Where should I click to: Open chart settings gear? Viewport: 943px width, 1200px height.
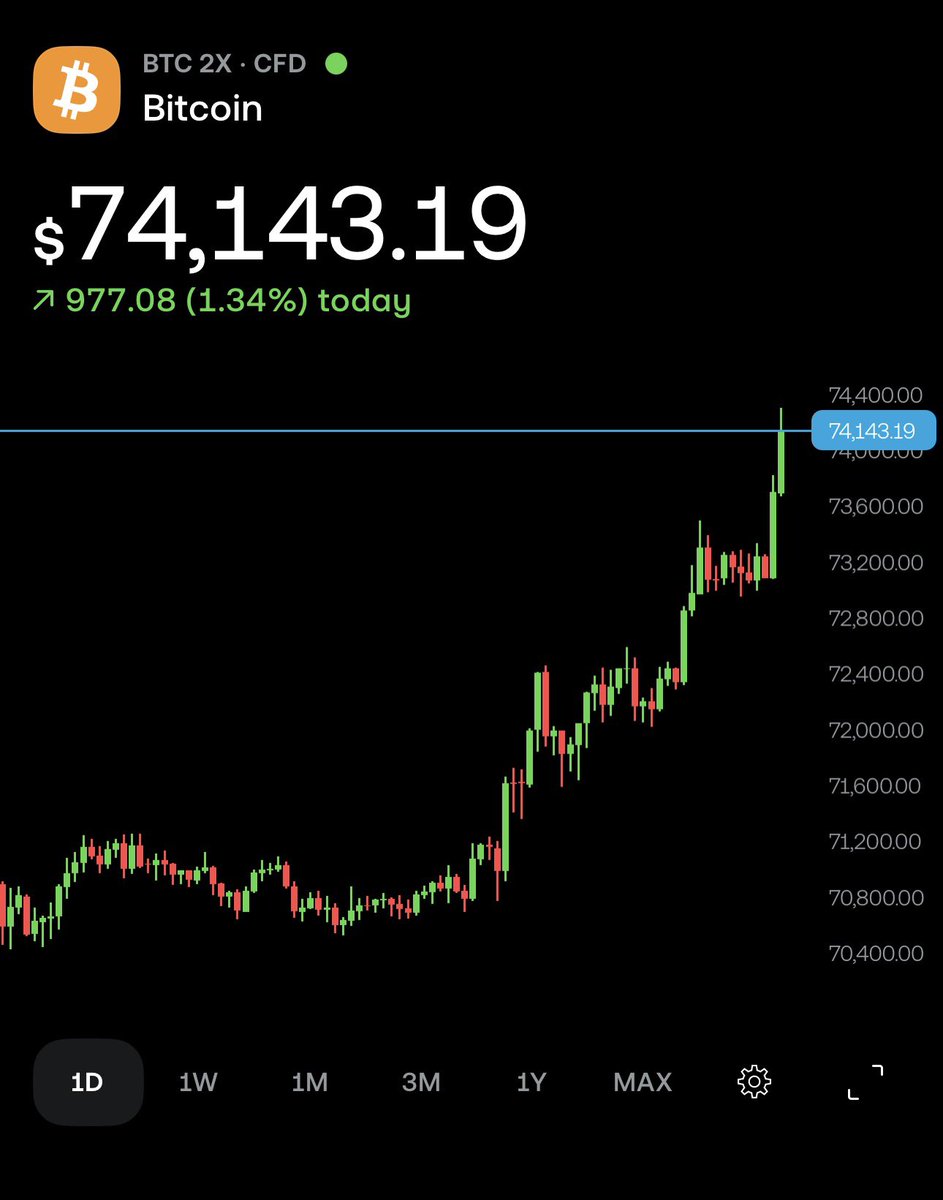tap(754, 1082)
